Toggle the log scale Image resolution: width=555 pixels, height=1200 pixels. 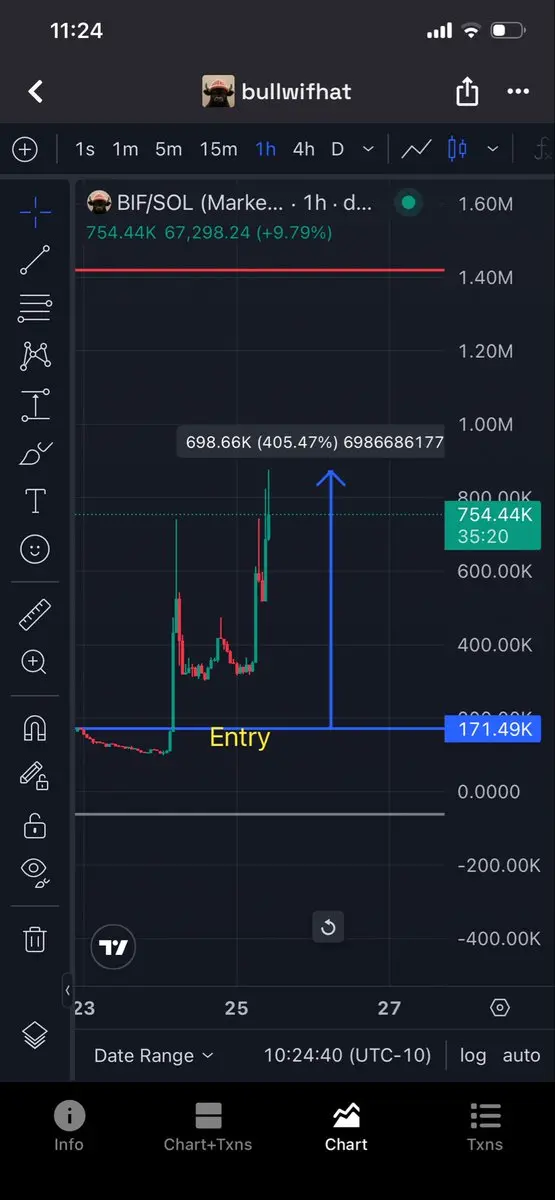473,1055
